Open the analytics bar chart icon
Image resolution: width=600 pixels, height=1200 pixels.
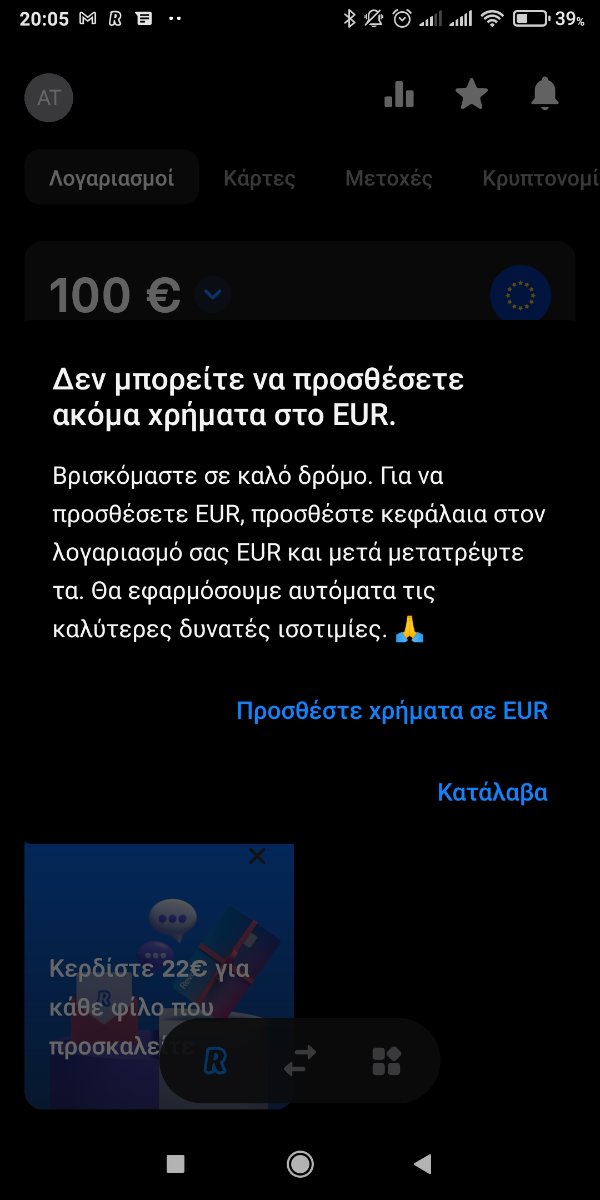coord(399,94)
